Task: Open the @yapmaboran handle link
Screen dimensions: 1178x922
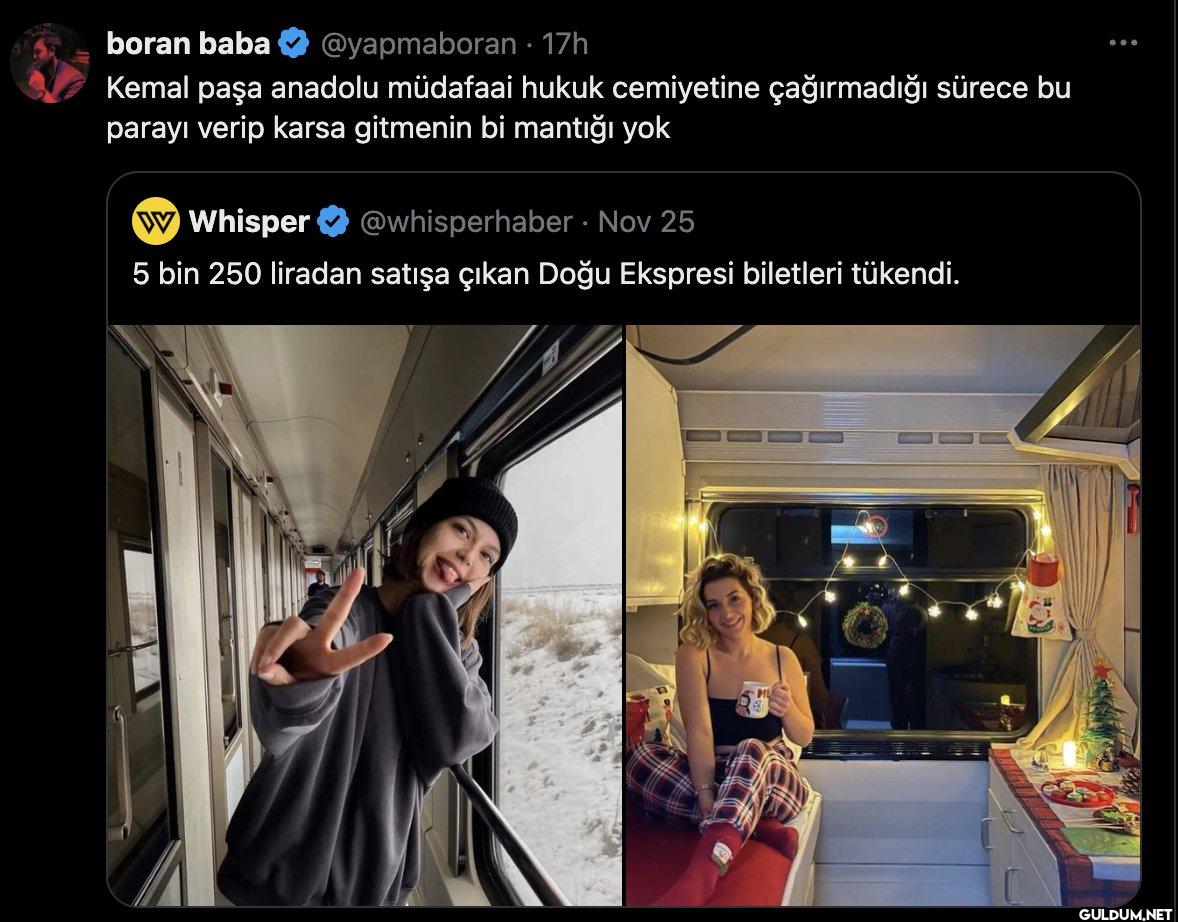Action: 418,44
